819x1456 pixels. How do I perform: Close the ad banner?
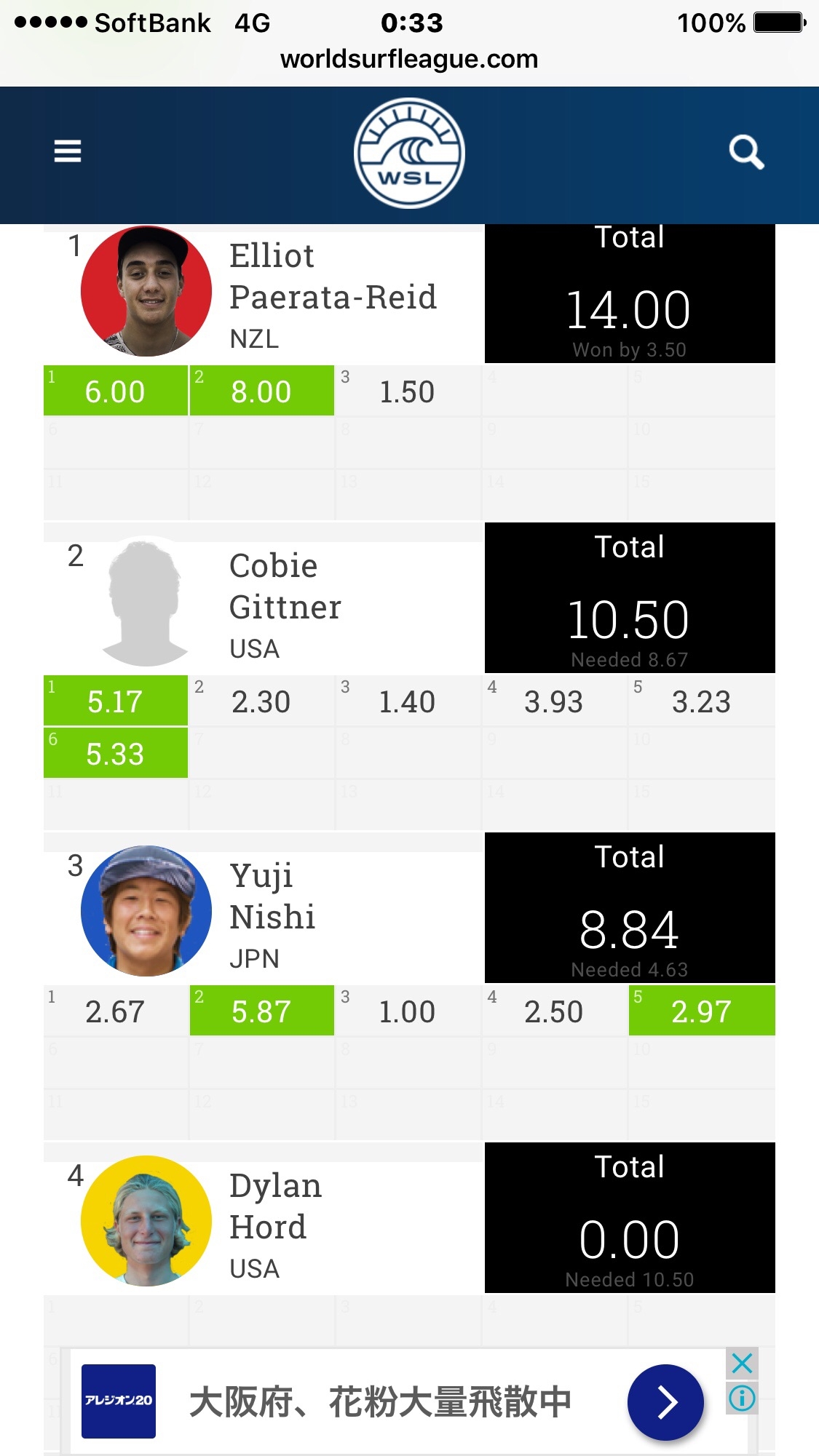tap(742, 1363)
